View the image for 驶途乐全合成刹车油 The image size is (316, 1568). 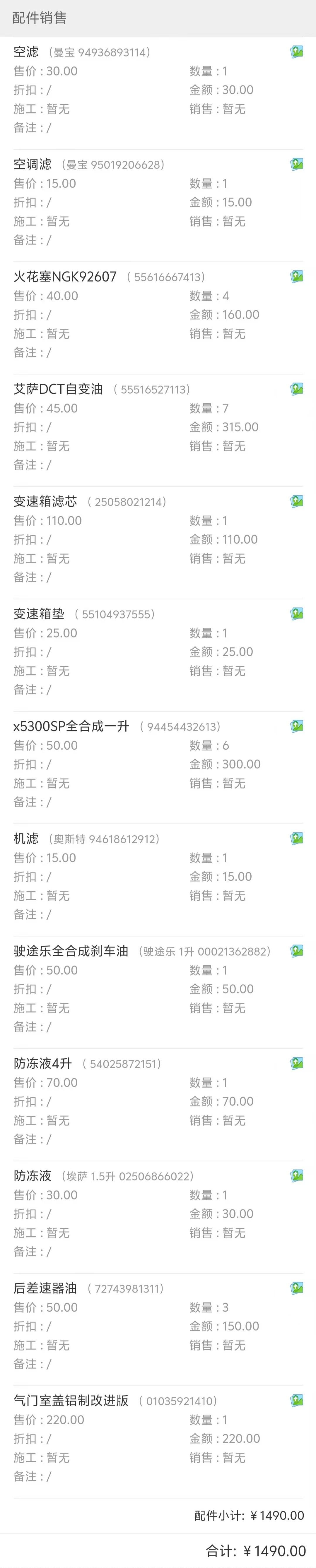[296, 951]
